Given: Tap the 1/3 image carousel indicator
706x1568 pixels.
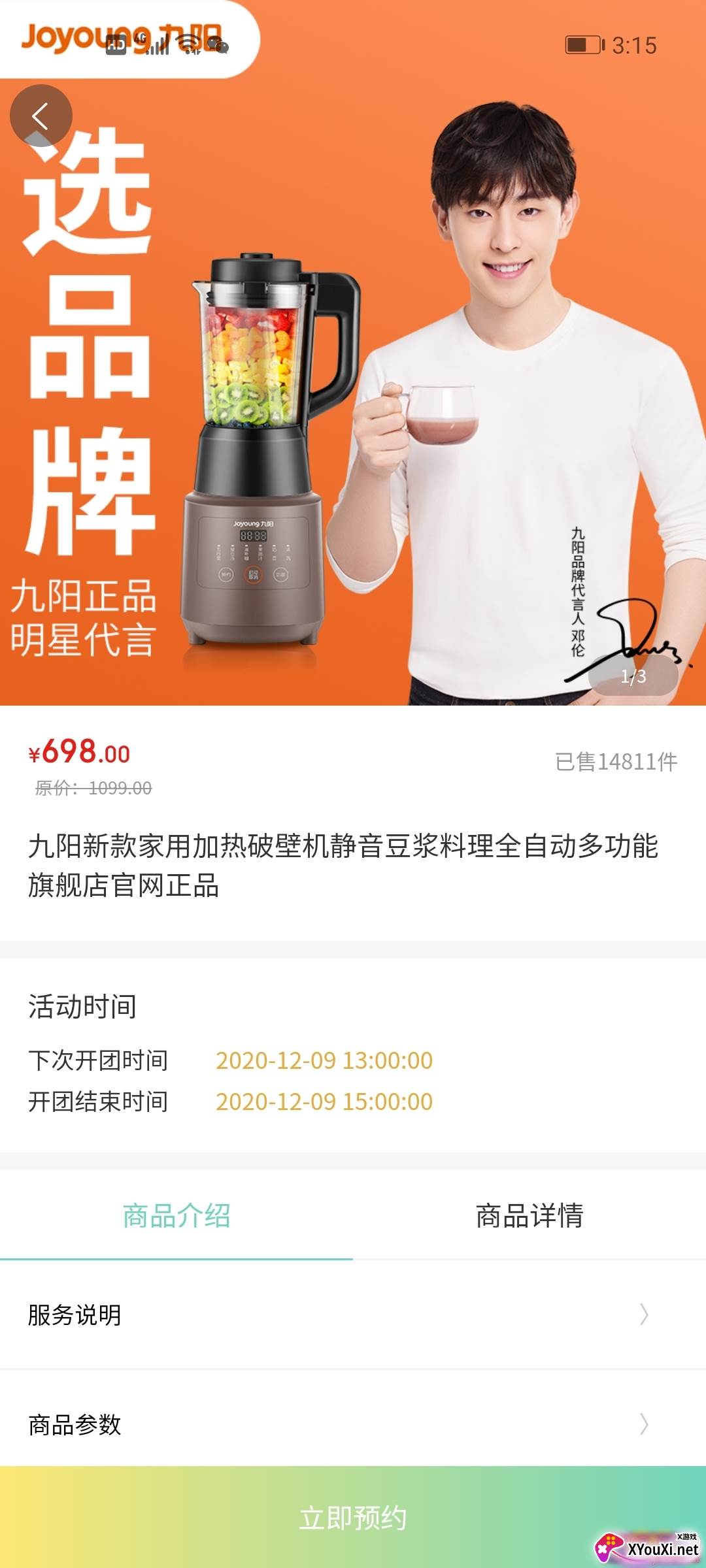Looking at the screenshot, I should pyautogui.click(x=633, y=678).
